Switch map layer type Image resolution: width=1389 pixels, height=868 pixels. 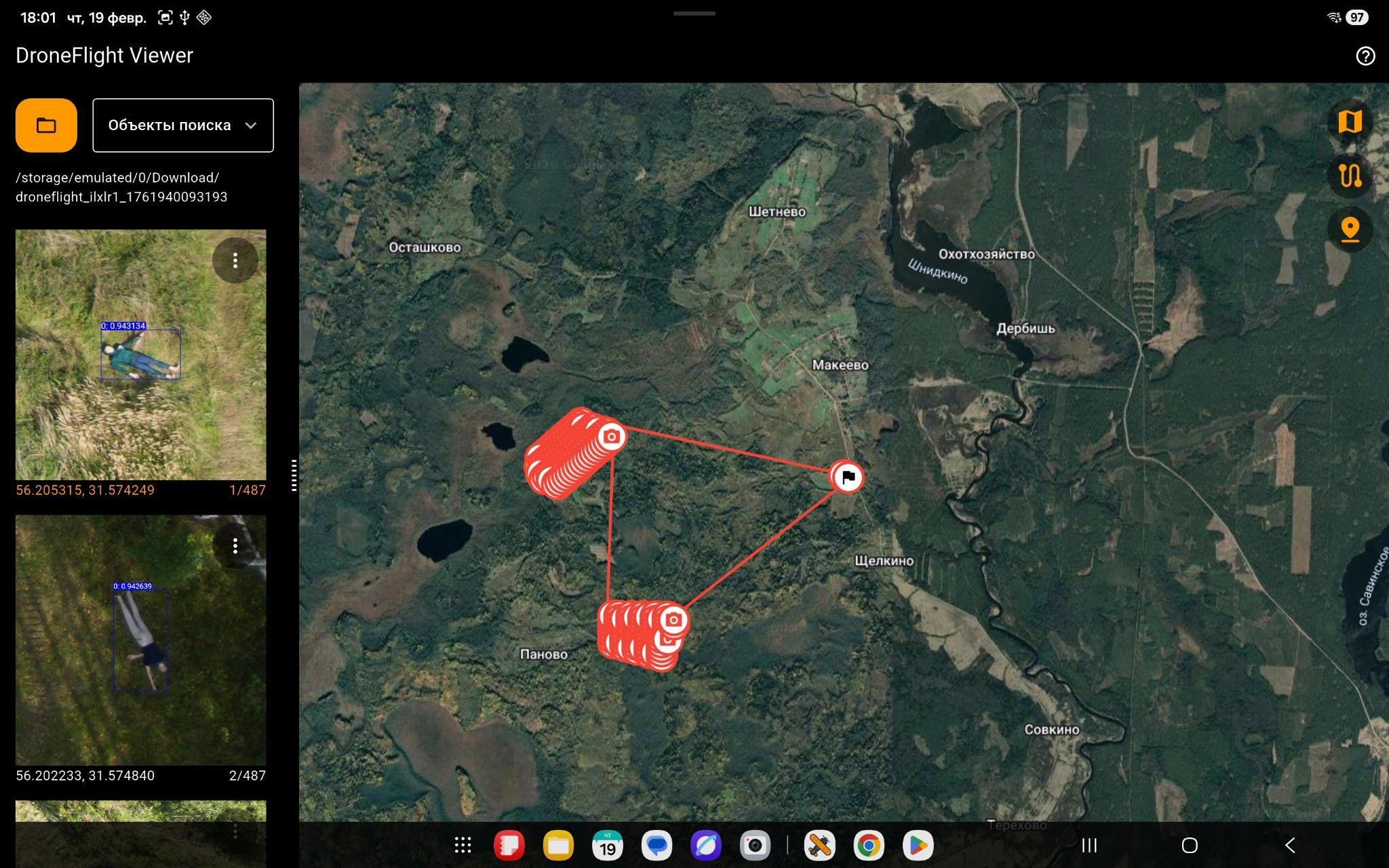[x=1350, y=122]
